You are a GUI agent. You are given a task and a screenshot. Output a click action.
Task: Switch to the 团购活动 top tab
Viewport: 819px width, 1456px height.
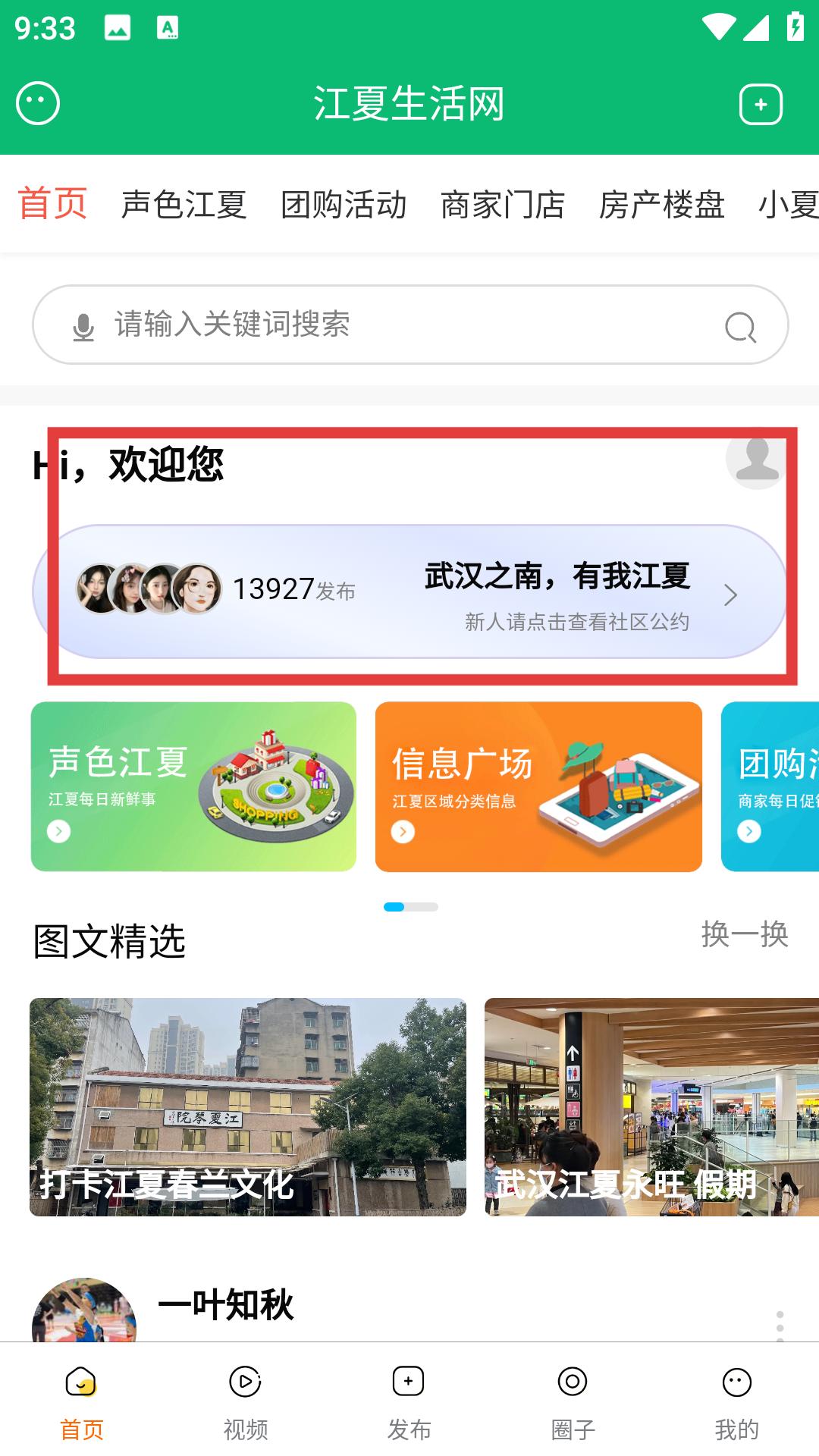tap(344, 205)
